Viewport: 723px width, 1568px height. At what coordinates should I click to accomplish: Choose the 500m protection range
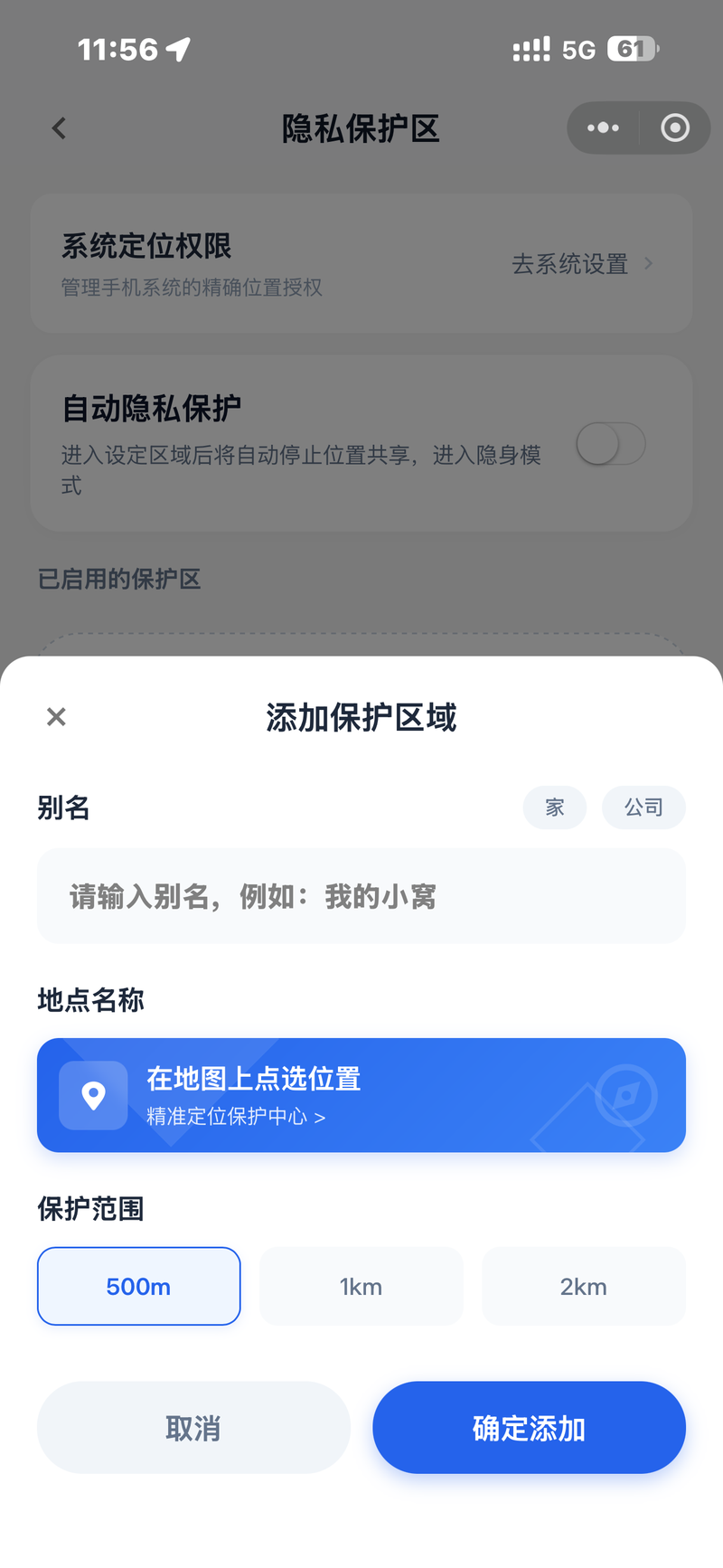click(138, 1286)
